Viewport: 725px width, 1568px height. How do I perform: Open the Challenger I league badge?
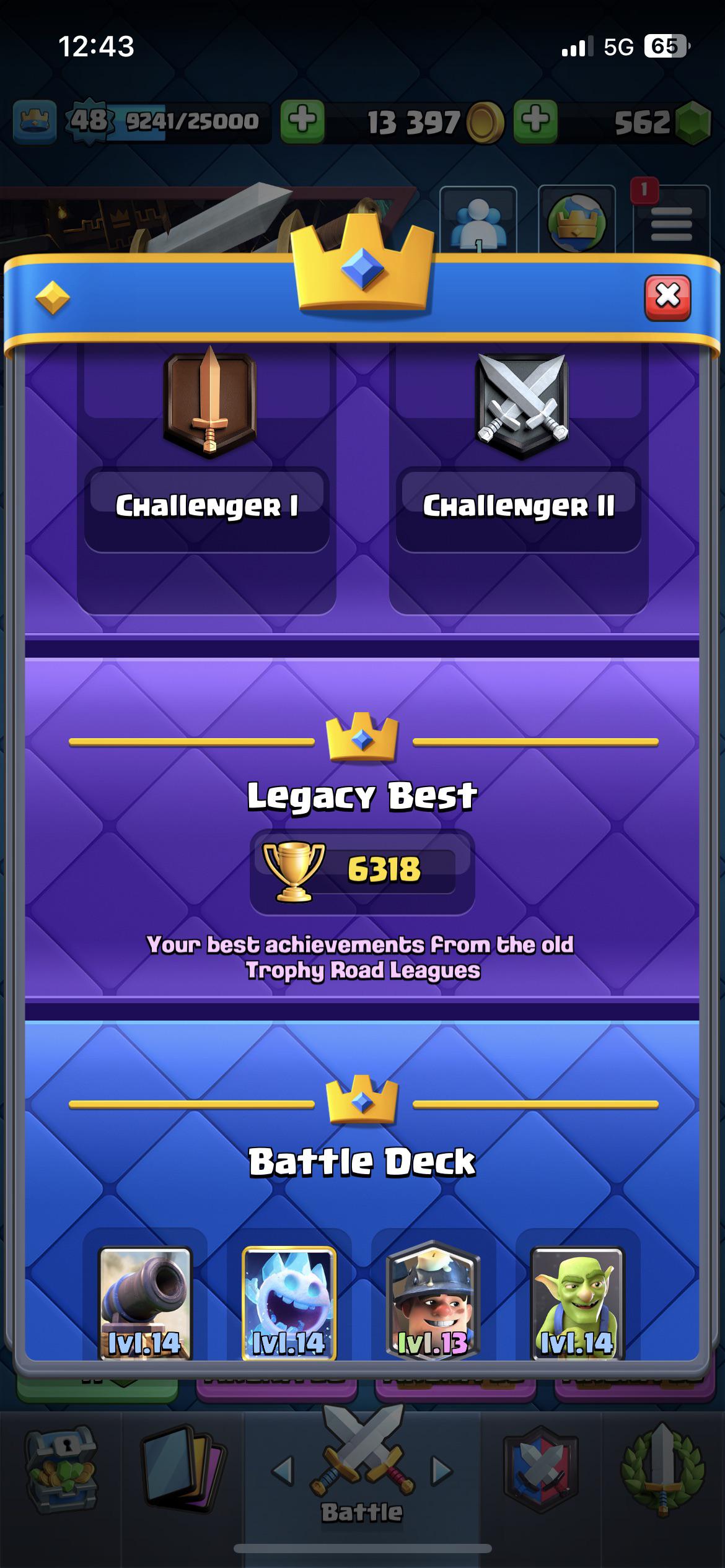point(209,406)
